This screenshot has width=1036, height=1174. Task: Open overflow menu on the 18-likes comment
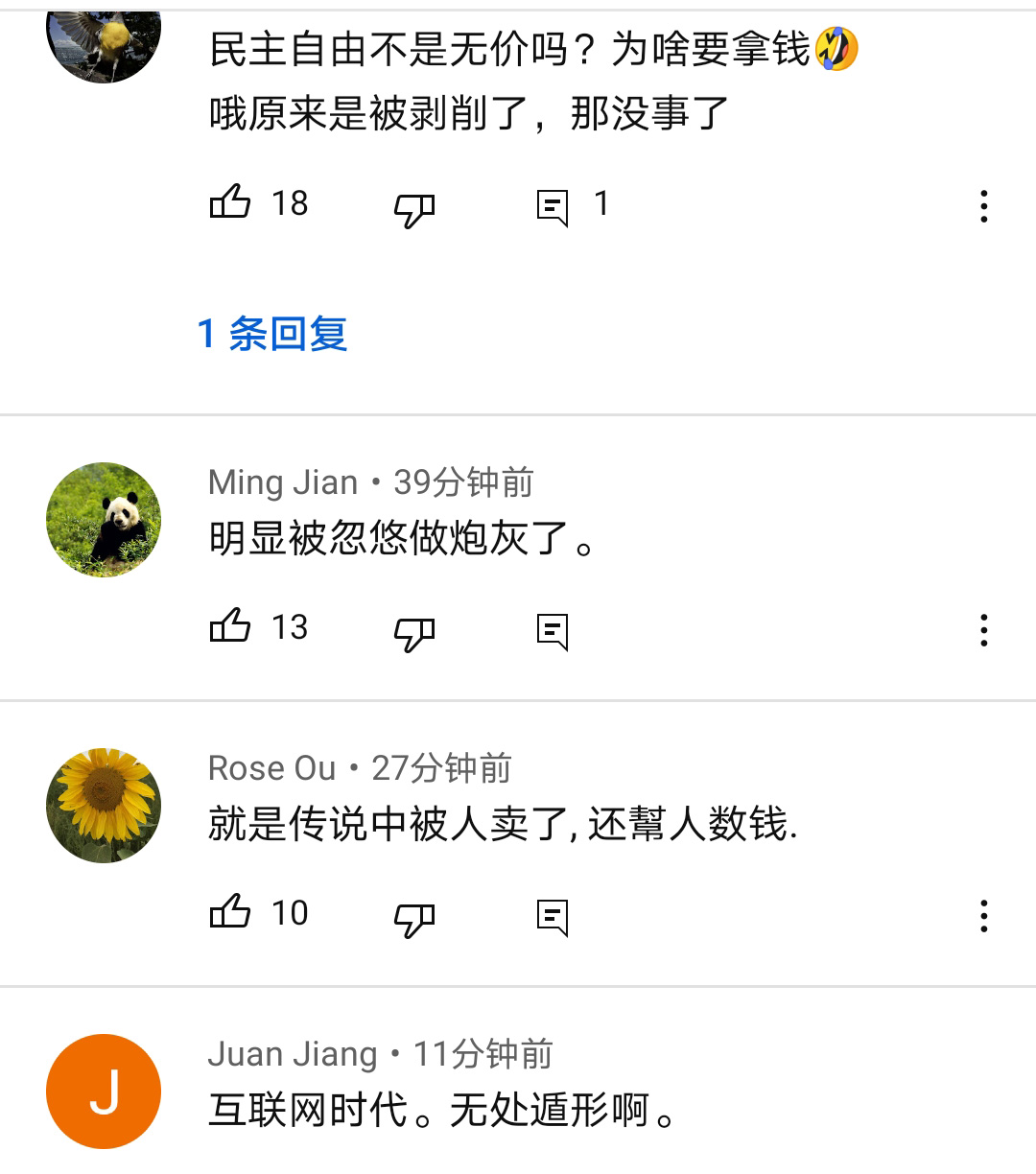tap(983, 206)
